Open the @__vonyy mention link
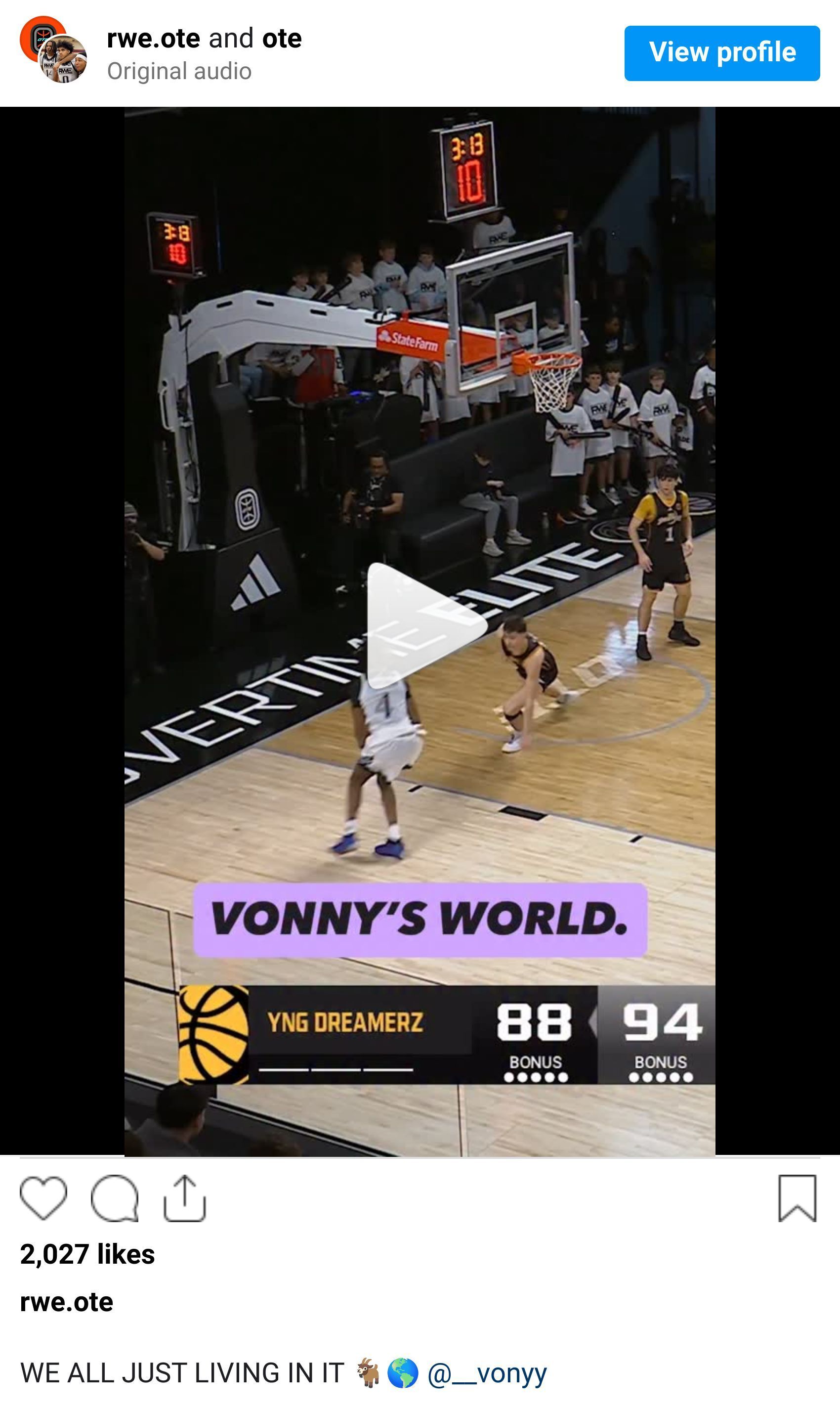 click(x=487, y=1373)
